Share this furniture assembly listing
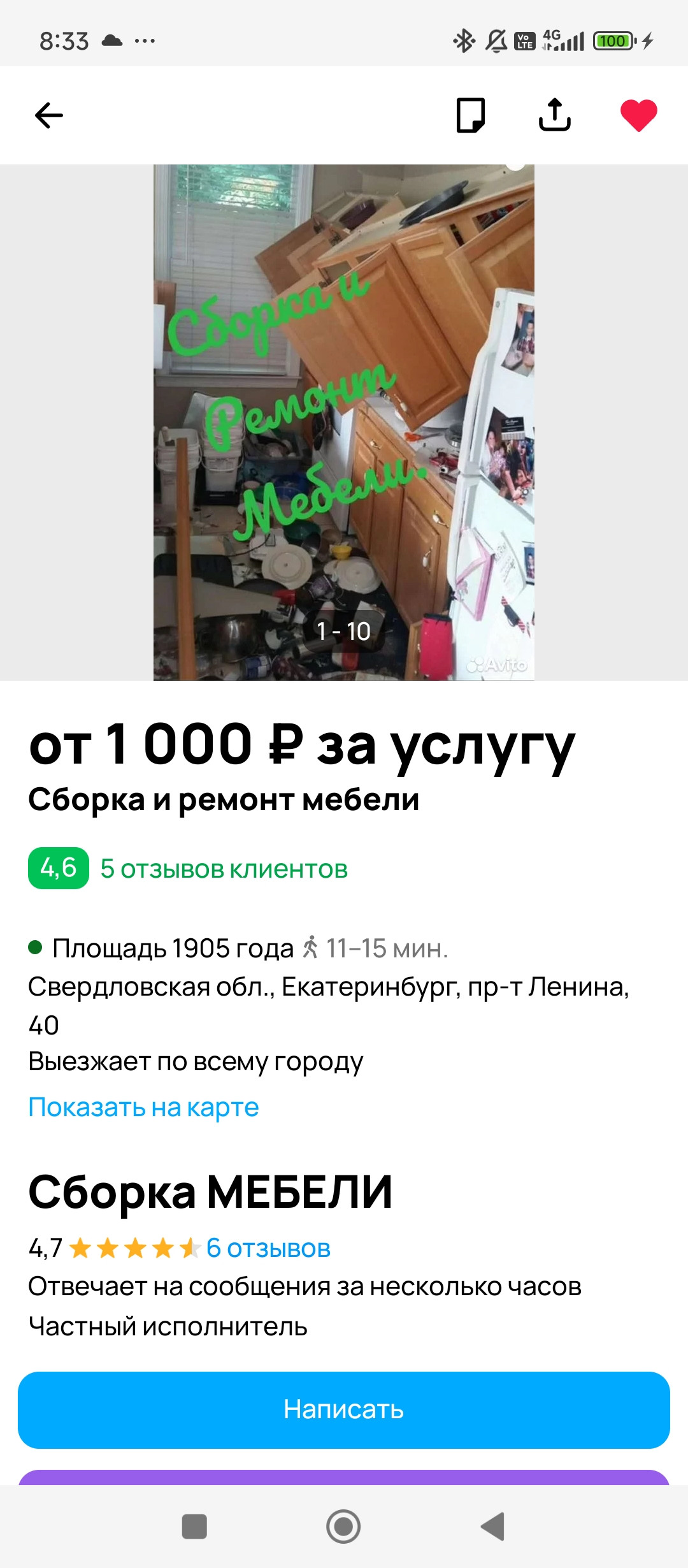This screenshot has width=688, height=1568. [555, 115]
